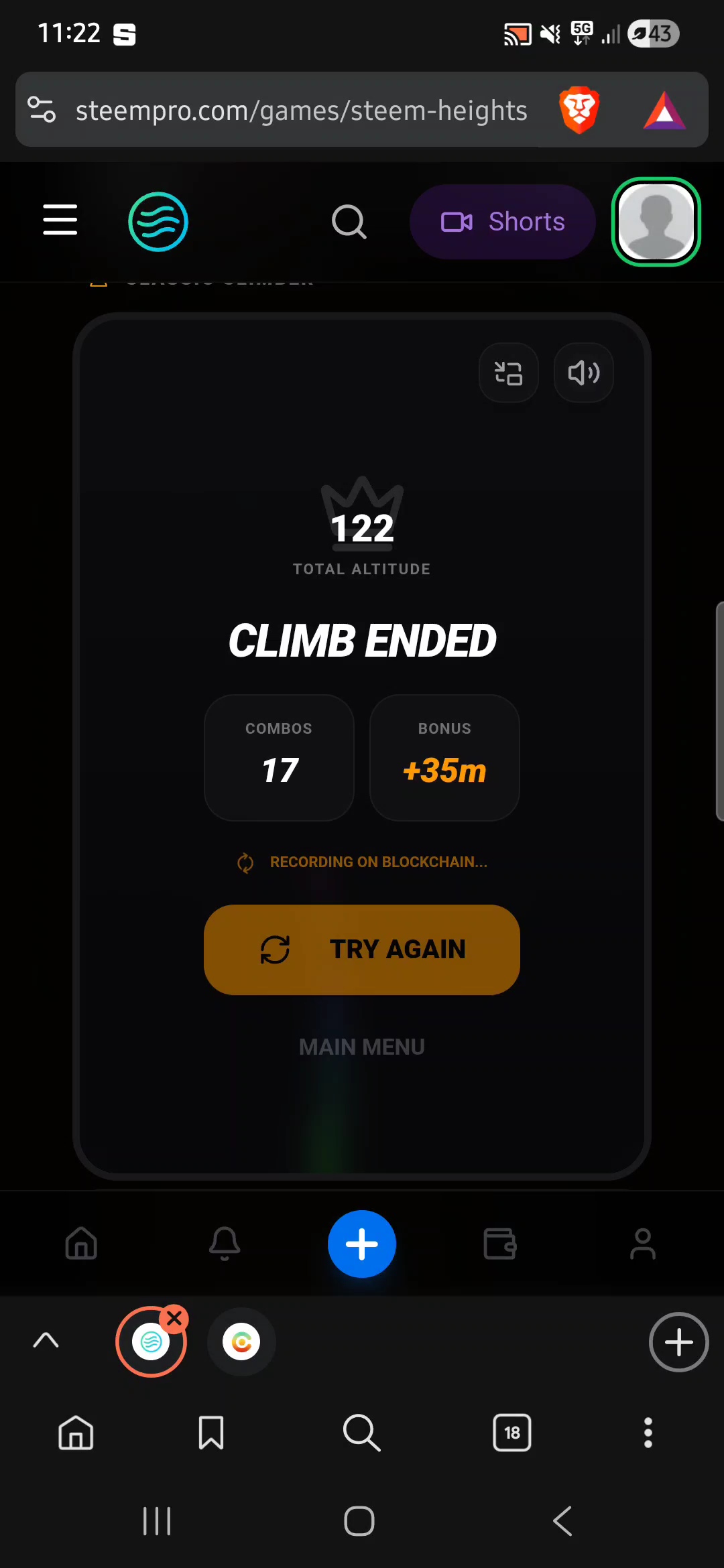Go to the site home tab
The image size is (724, 1568).
point(82,1244)
